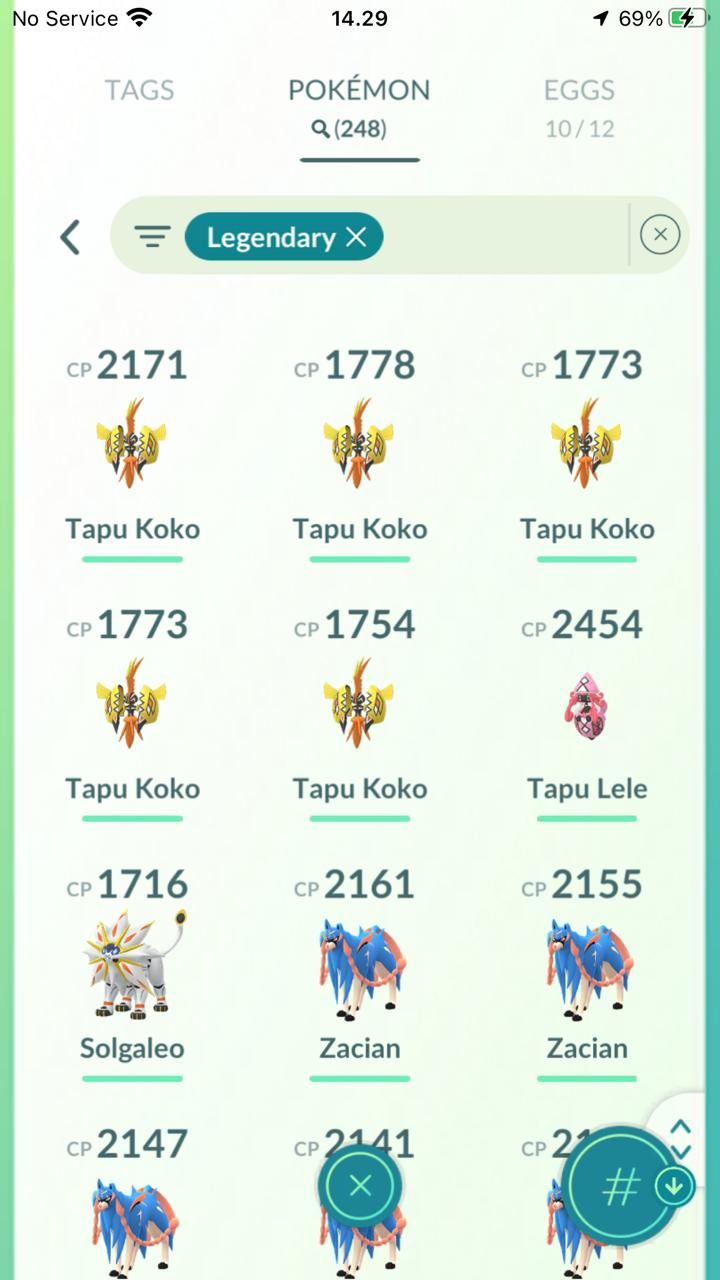Open the sort order button marked #
The image size is (720, 1280).
click(x=620, y=1186)
